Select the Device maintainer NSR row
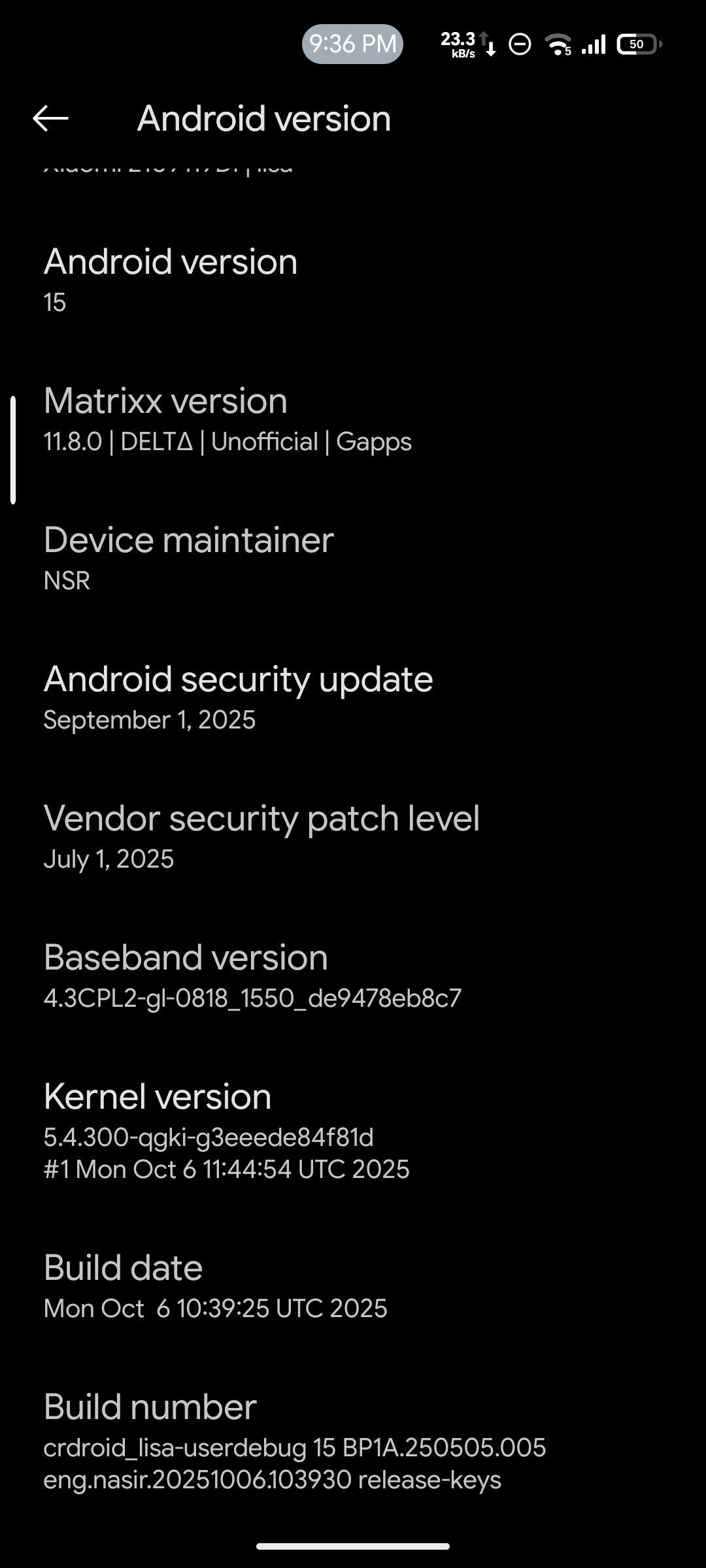This screenshot has height=1568, width=706. 353,558
